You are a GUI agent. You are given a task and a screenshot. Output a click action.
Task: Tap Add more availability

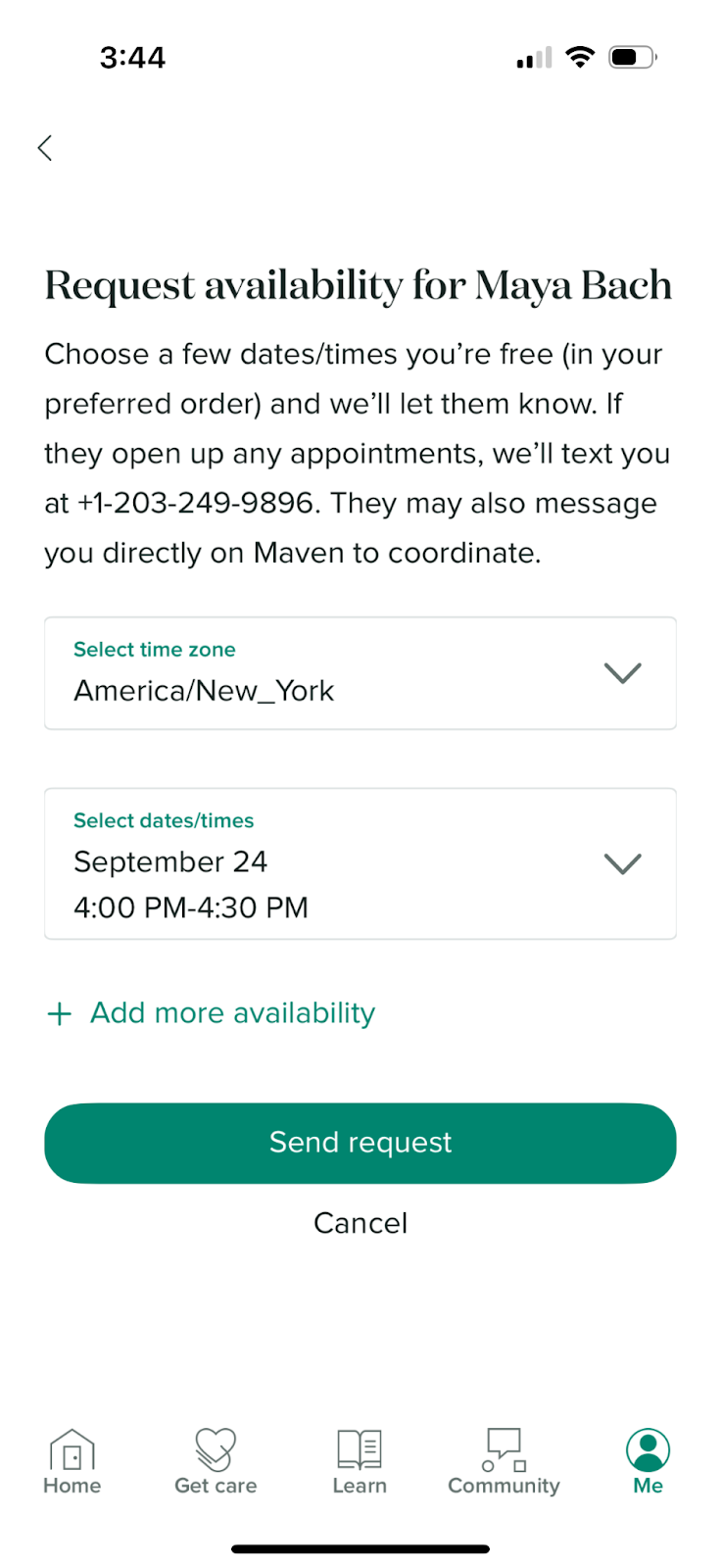pos(212,1012)
